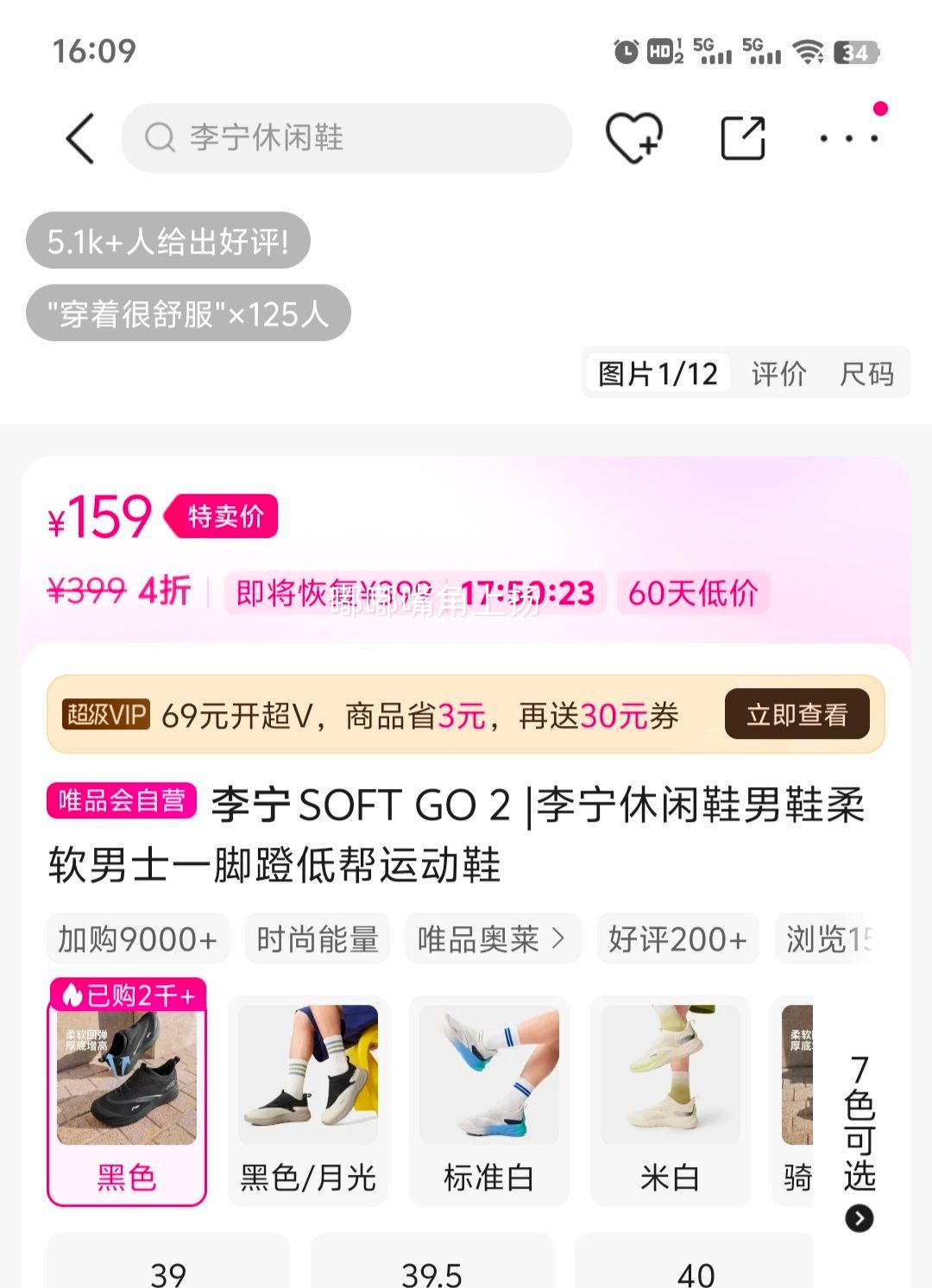Add this product to favorites
Image resolution: width=932 pixels, height=1288 pixels.
633,138
